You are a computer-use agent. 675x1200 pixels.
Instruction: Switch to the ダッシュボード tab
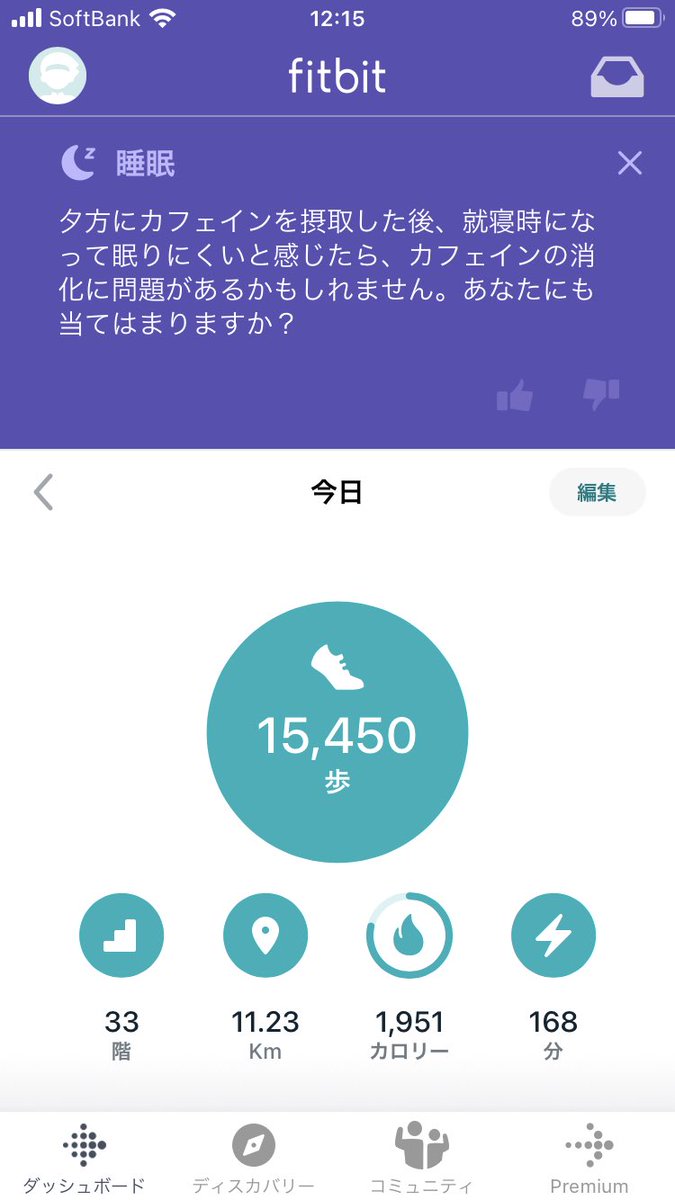tap(84, 1158)
